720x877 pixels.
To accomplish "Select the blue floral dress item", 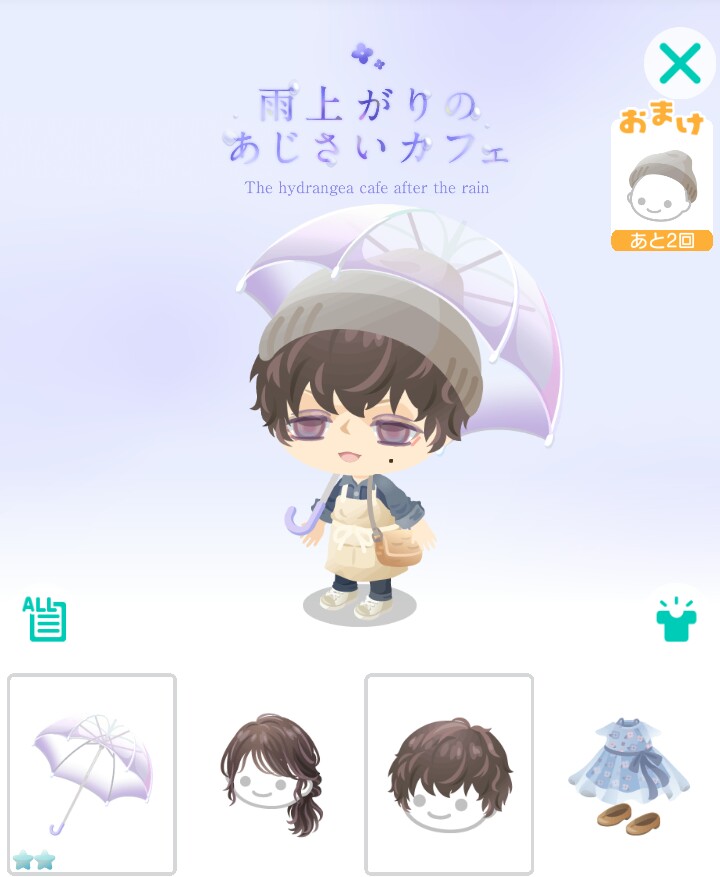I will click(628, 776).
